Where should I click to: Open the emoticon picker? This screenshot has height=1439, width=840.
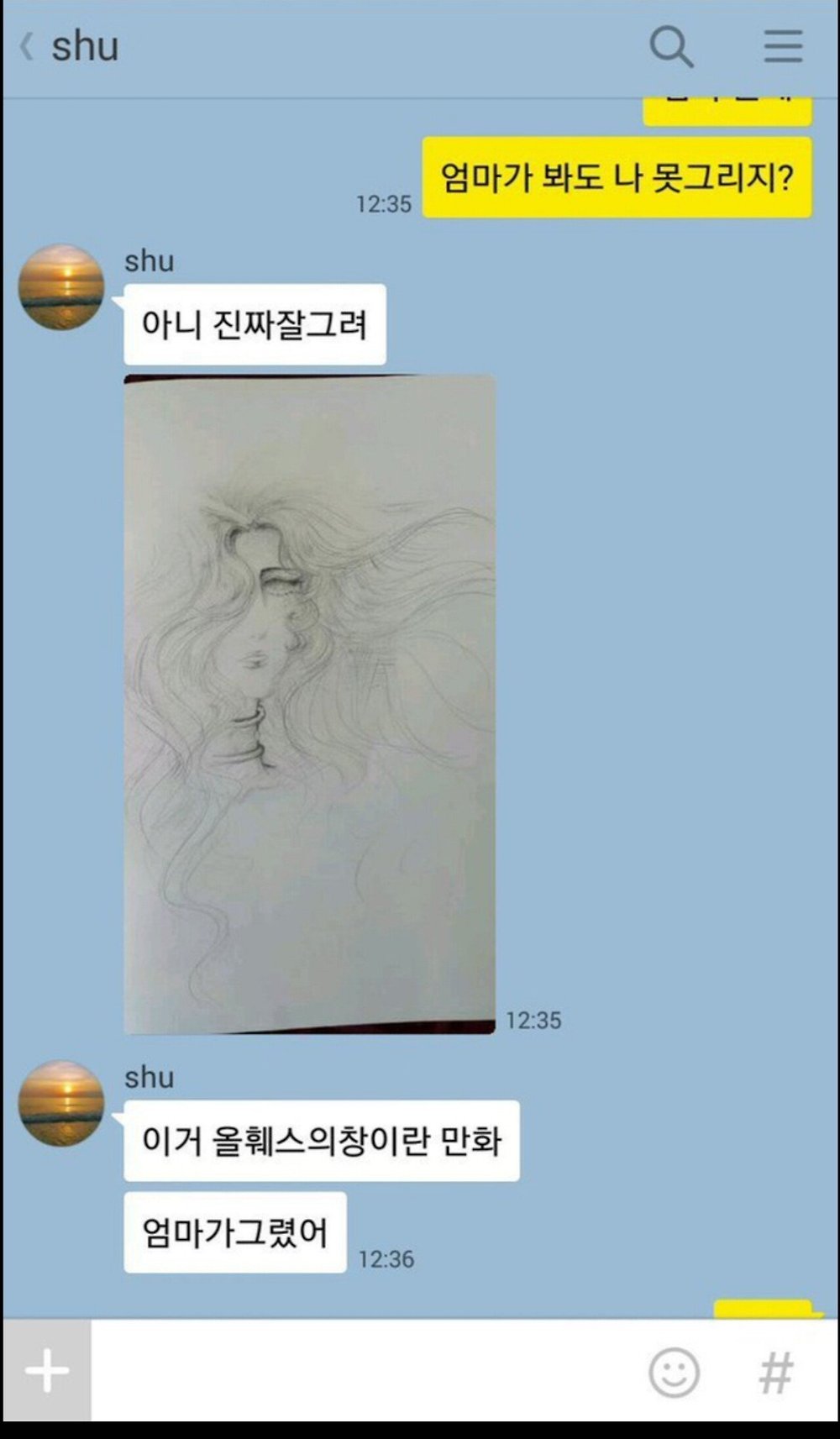[674, 1373]
